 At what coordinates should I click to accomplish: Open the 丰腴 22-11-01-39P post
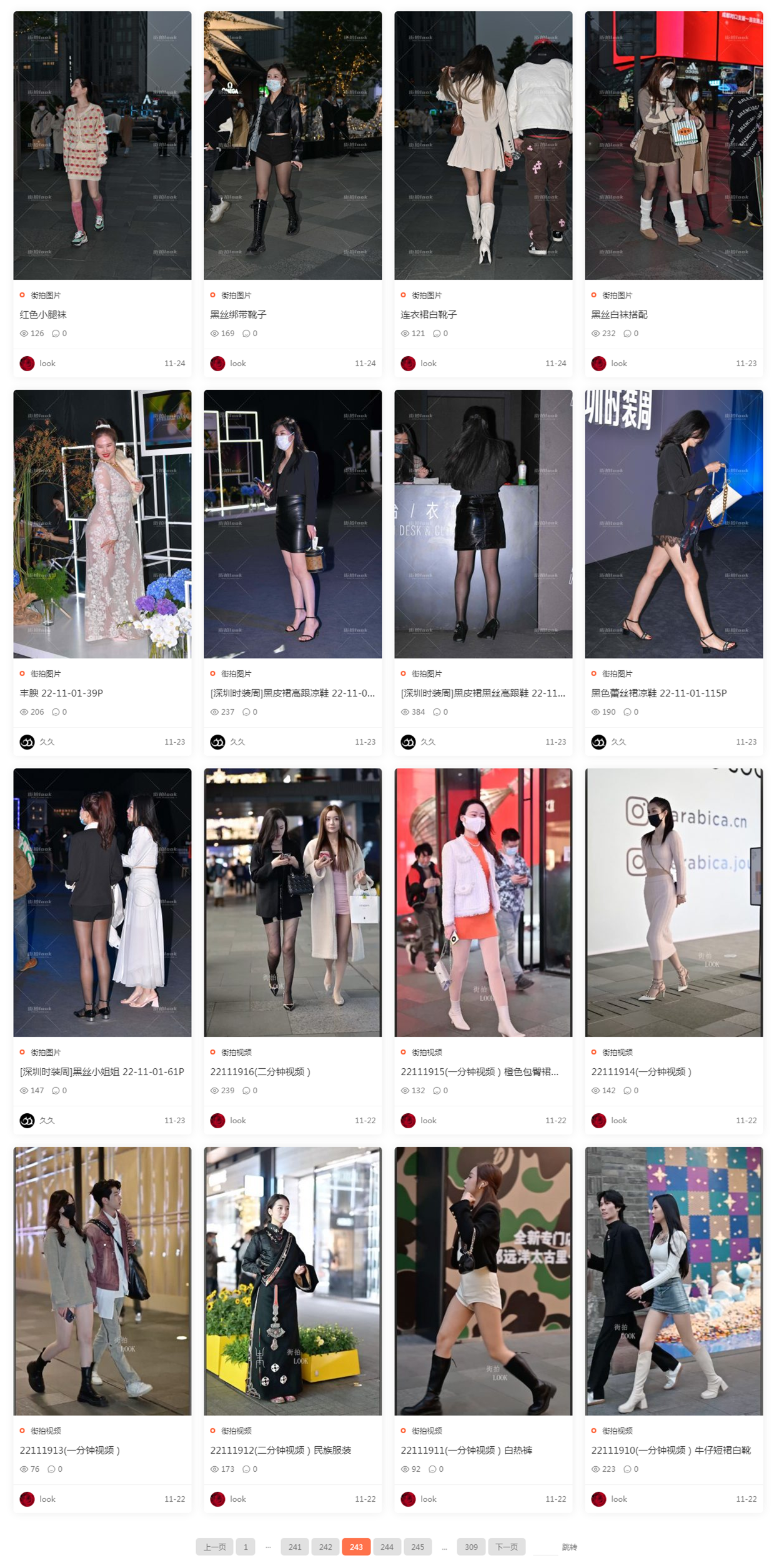61,693
